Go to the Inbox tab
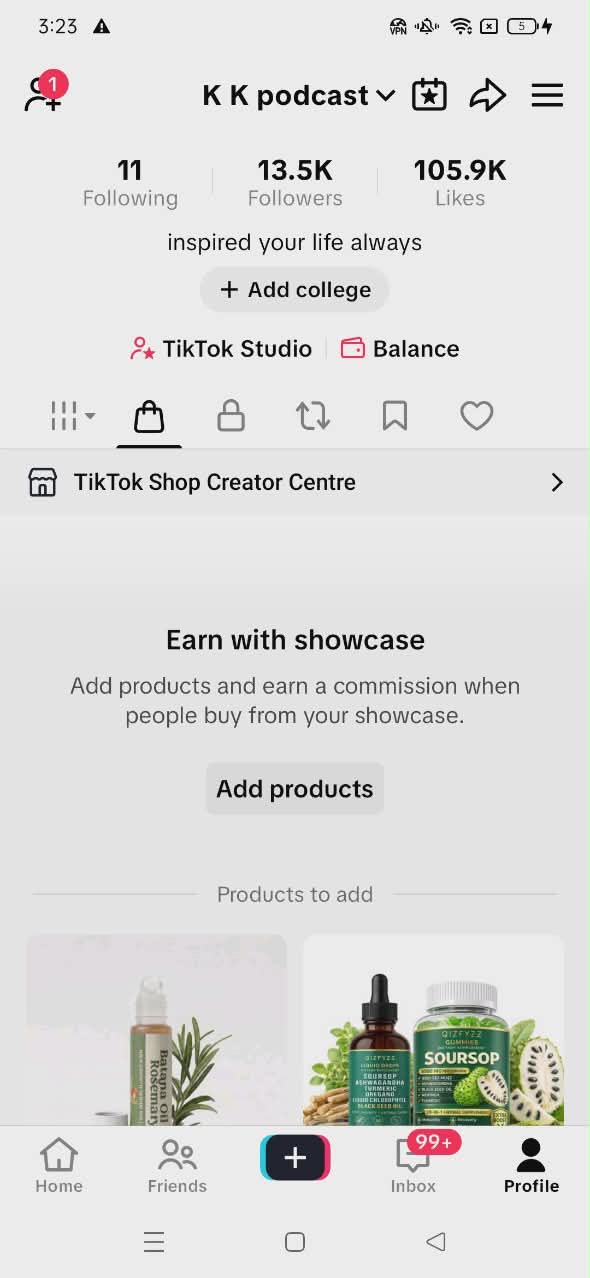Image resolution: width=590 pixels, height=1278 pixels. pos(414,1166)
